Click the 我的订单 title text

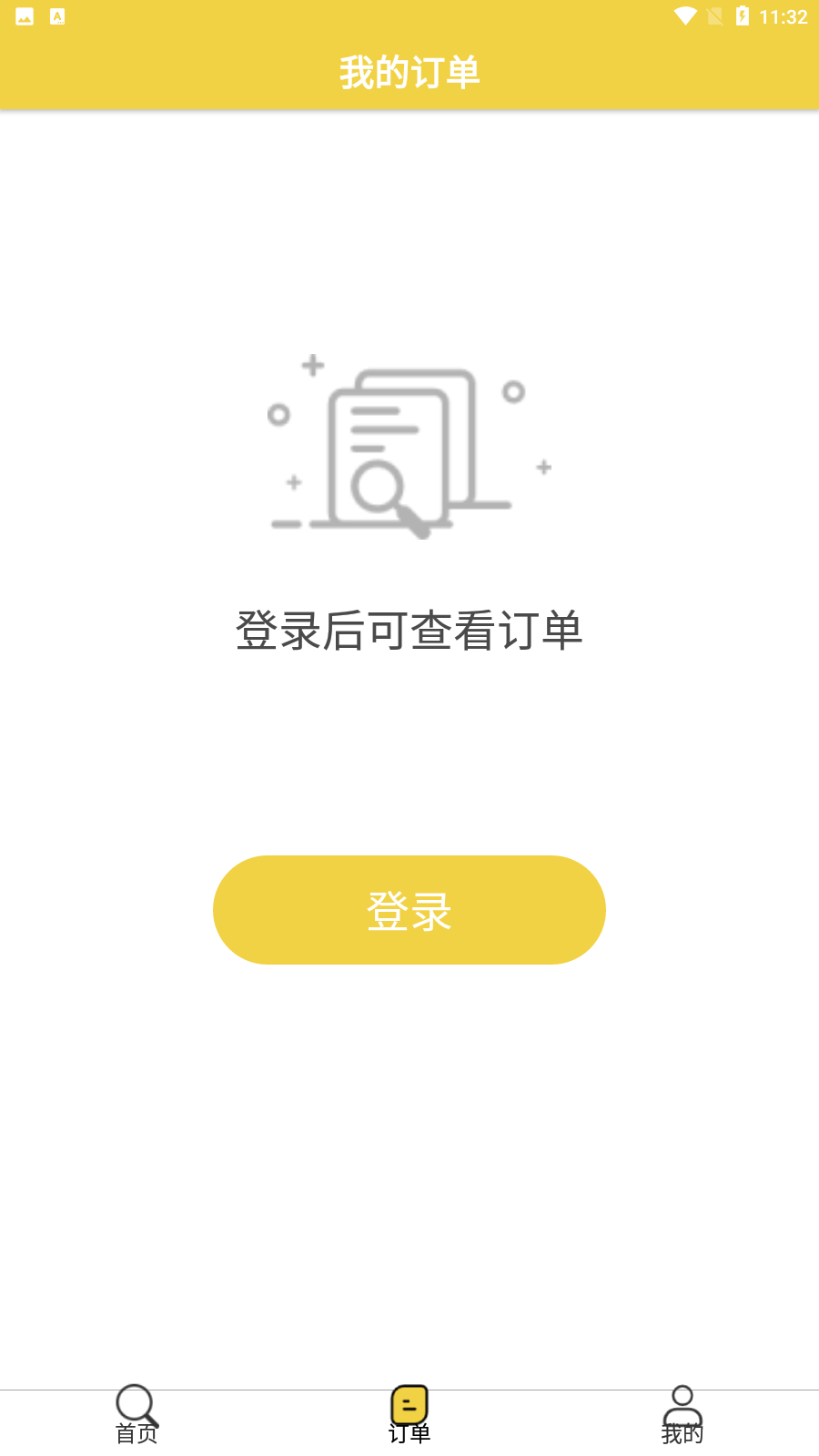[x=409, y=73]
